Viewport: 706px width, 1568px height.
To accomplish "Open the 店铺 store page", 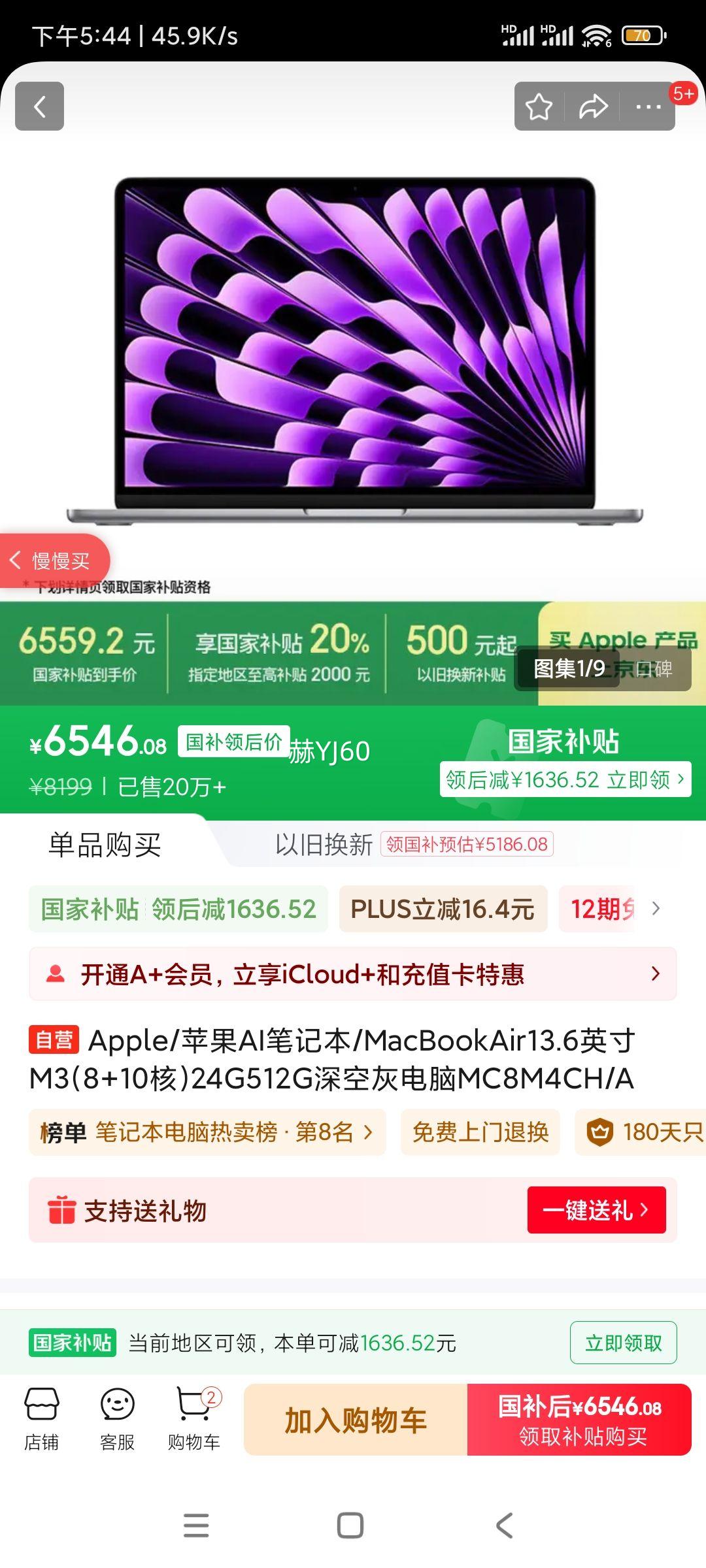I will tap(42, 1419).
